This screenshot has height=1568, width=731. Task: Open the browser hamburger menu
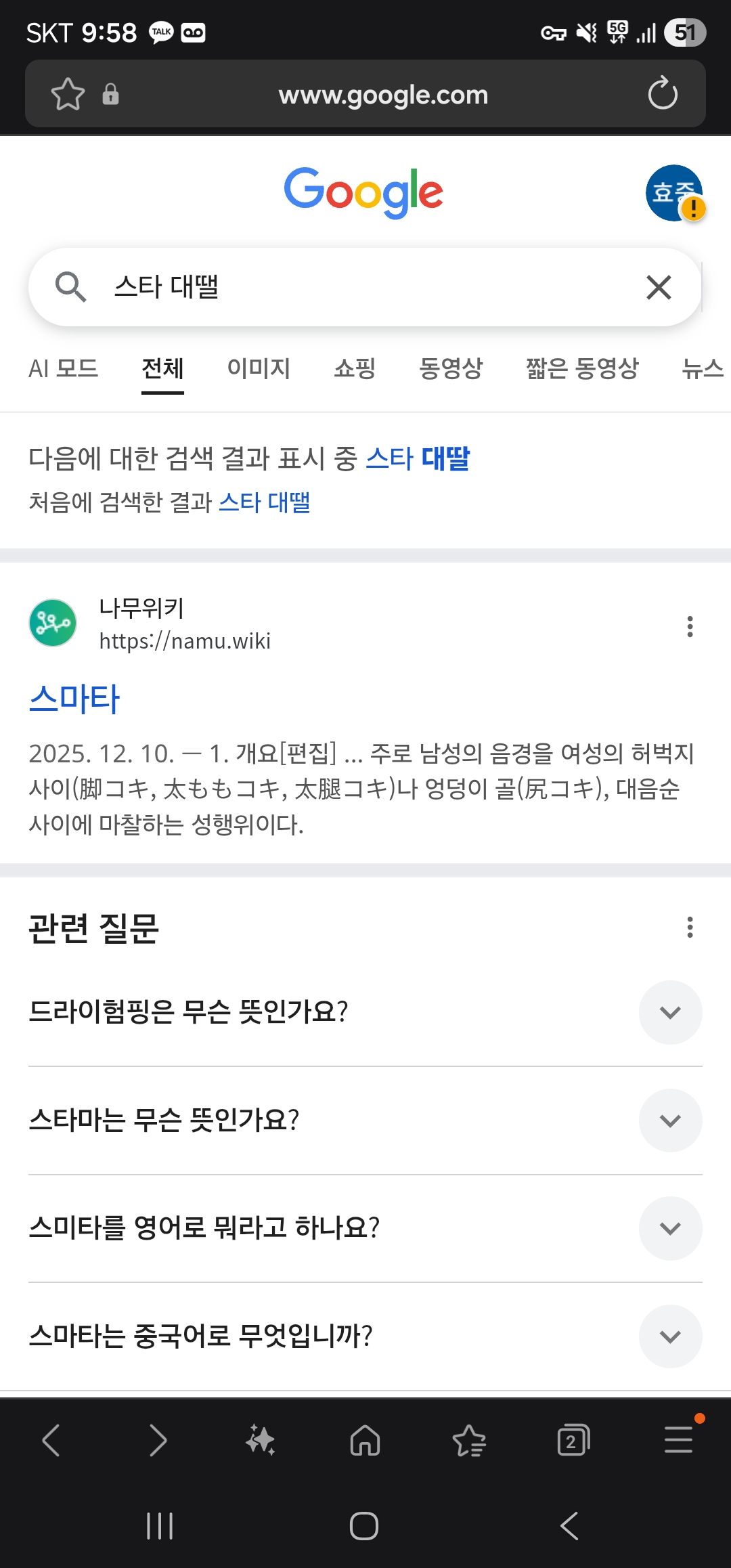tap(678, 1439)
